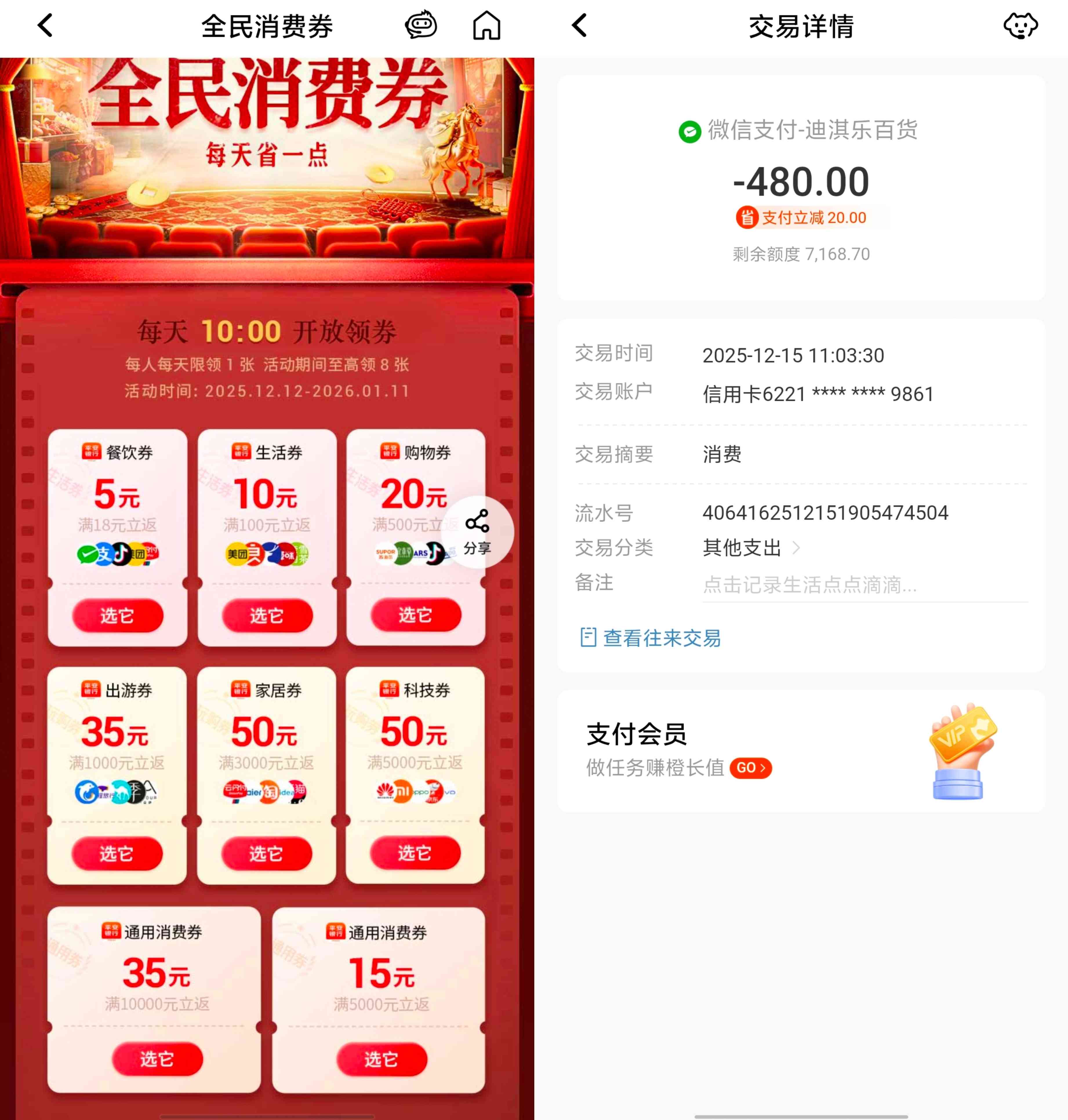
Task: Open the home icon beside 全民消费券
Action: pyautogui.click(x=486, y=26)
